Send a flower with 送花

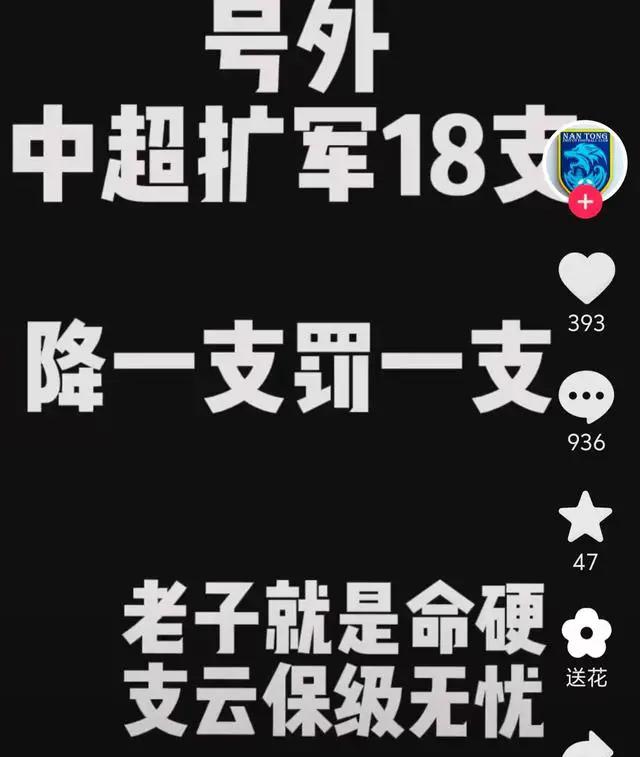click(586, 634)
